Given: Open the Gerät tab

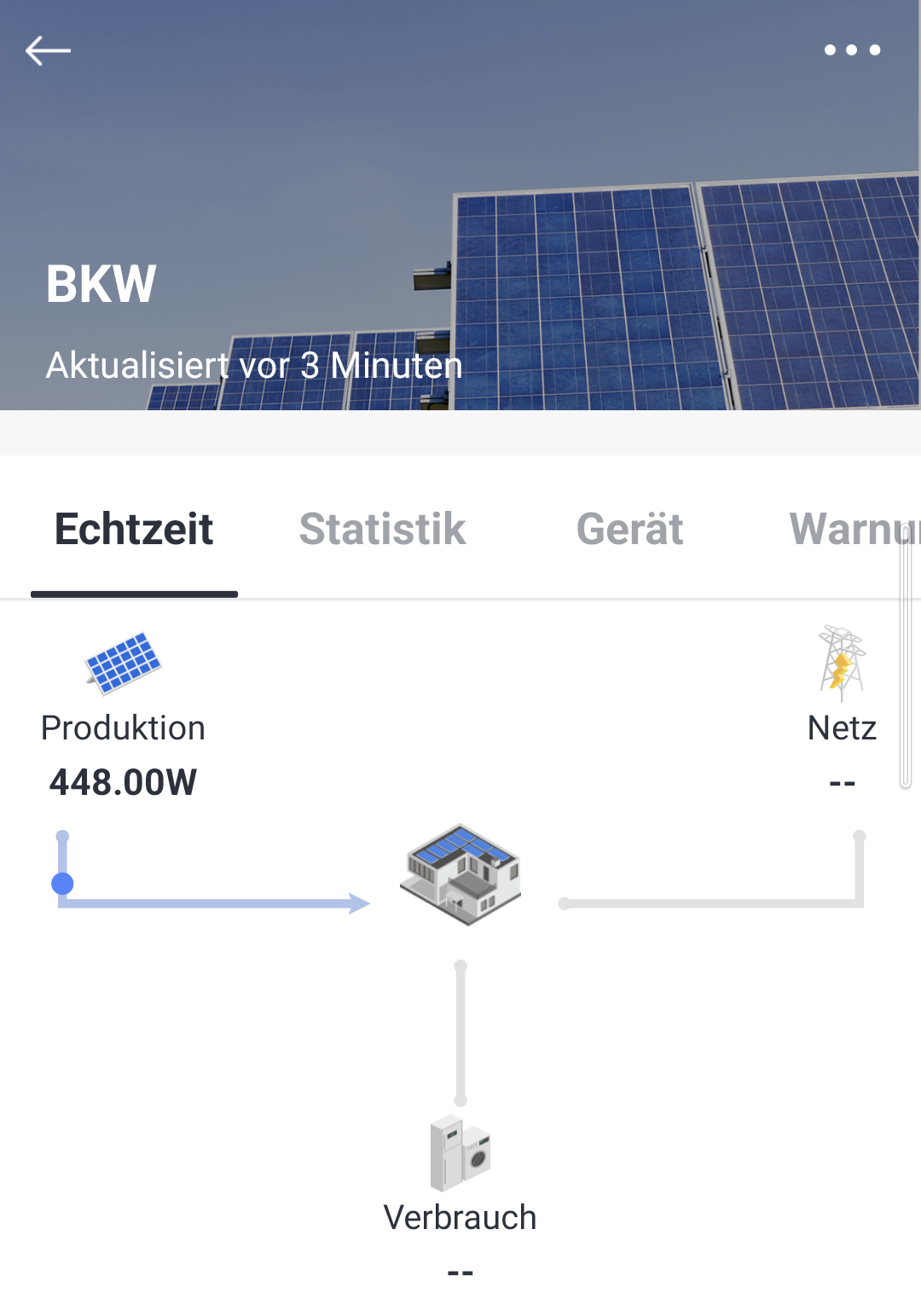Looking at the screenshot, I should pyautogui.click(x=629, y=530).
